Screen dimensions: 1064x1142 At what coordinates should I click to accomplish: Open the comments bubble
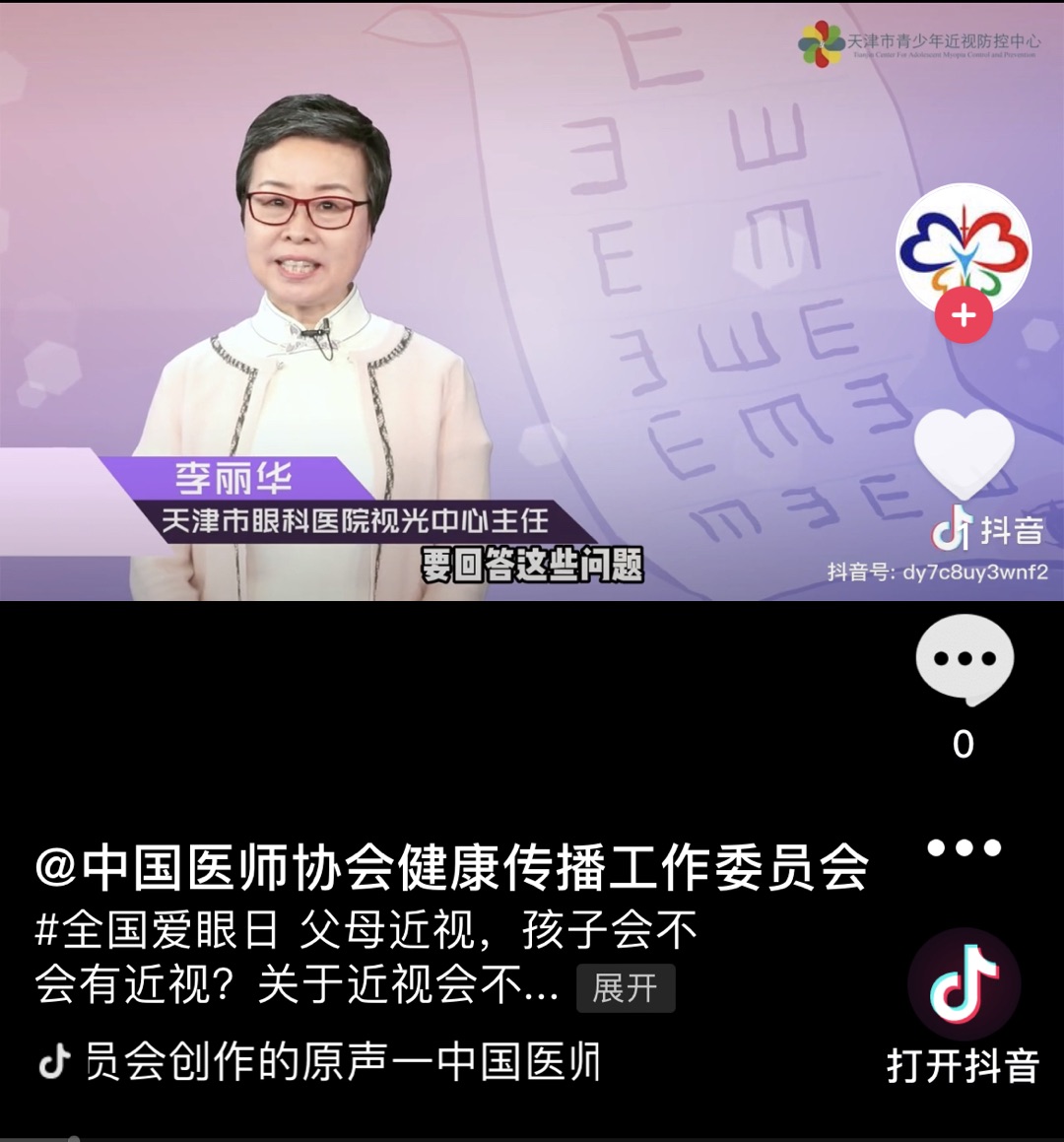click(964, 659)
